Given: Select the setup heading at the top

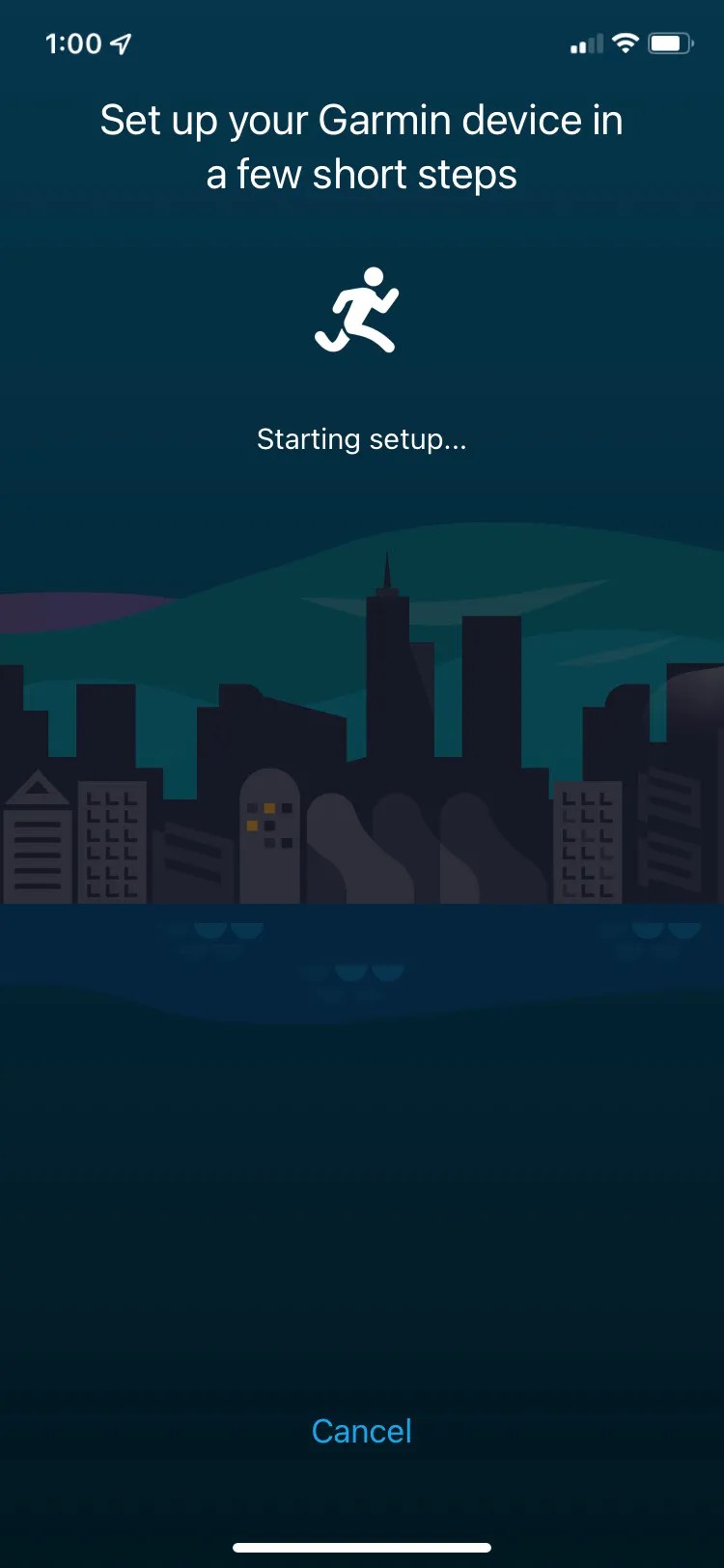Looking at the screenshot, I should tap(361, 145).
